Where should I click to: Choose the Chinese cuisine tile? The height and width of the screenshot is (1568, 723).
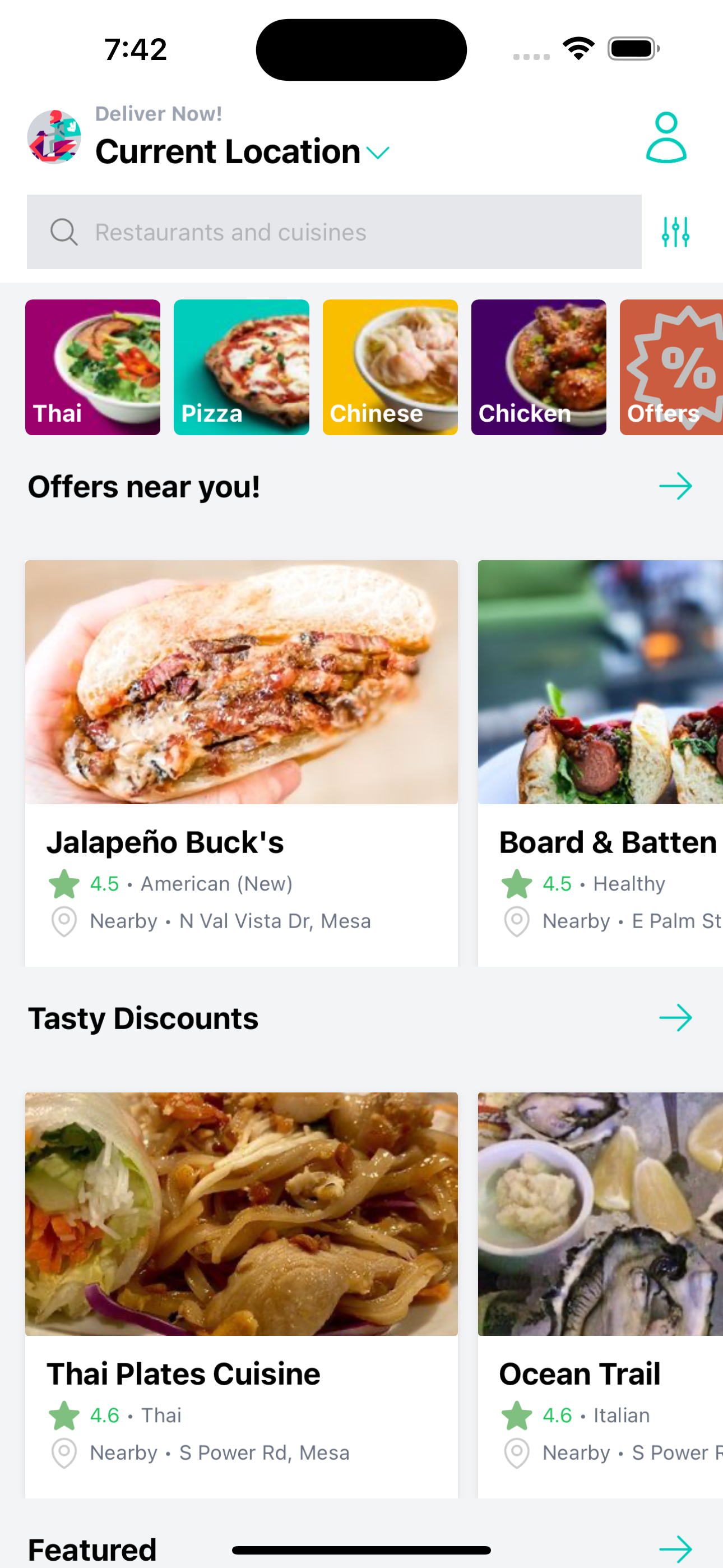pos(390,367)
